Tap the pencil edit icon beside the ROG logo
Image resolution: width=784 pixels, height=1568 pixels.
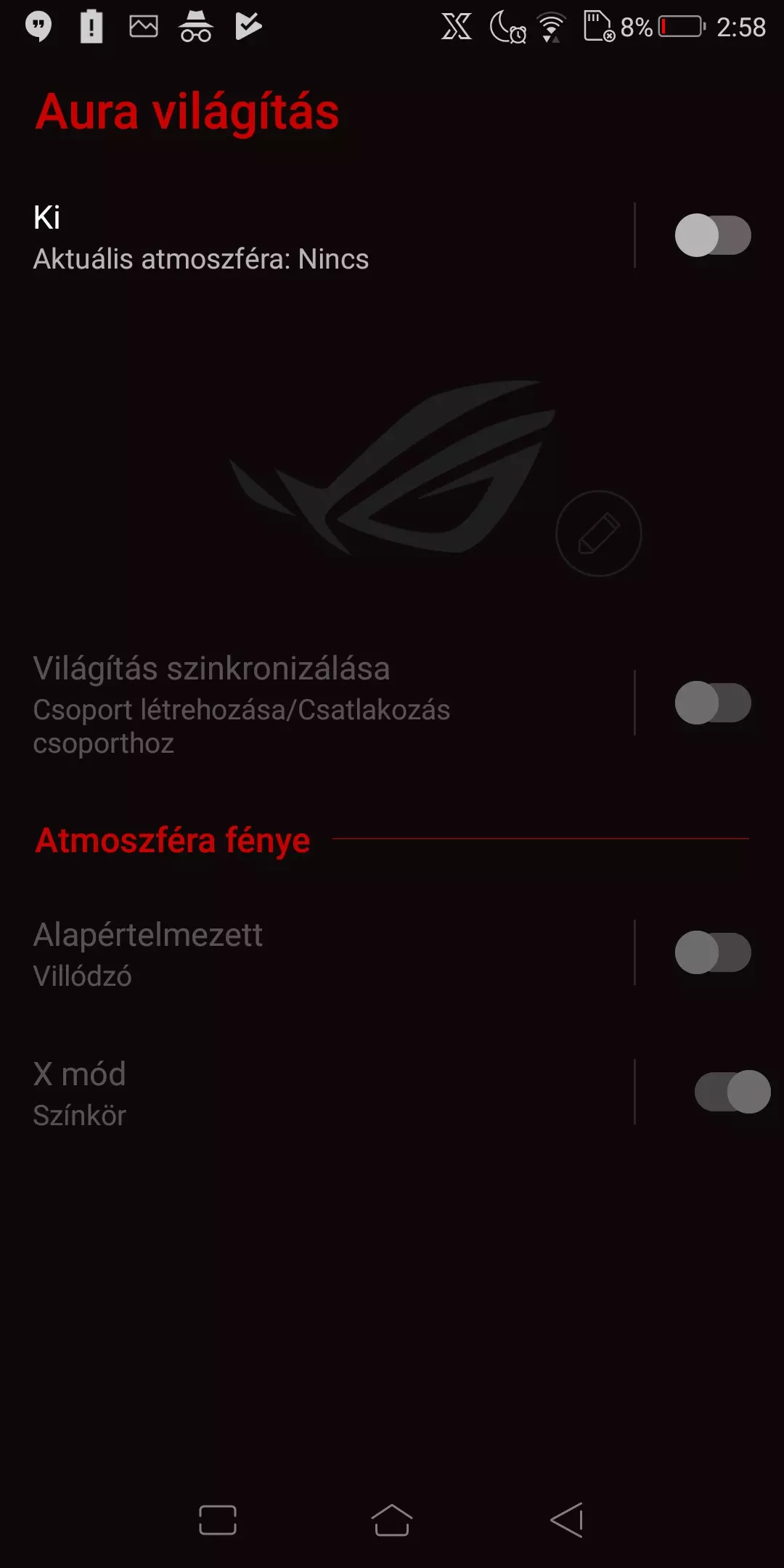point(599,534)
